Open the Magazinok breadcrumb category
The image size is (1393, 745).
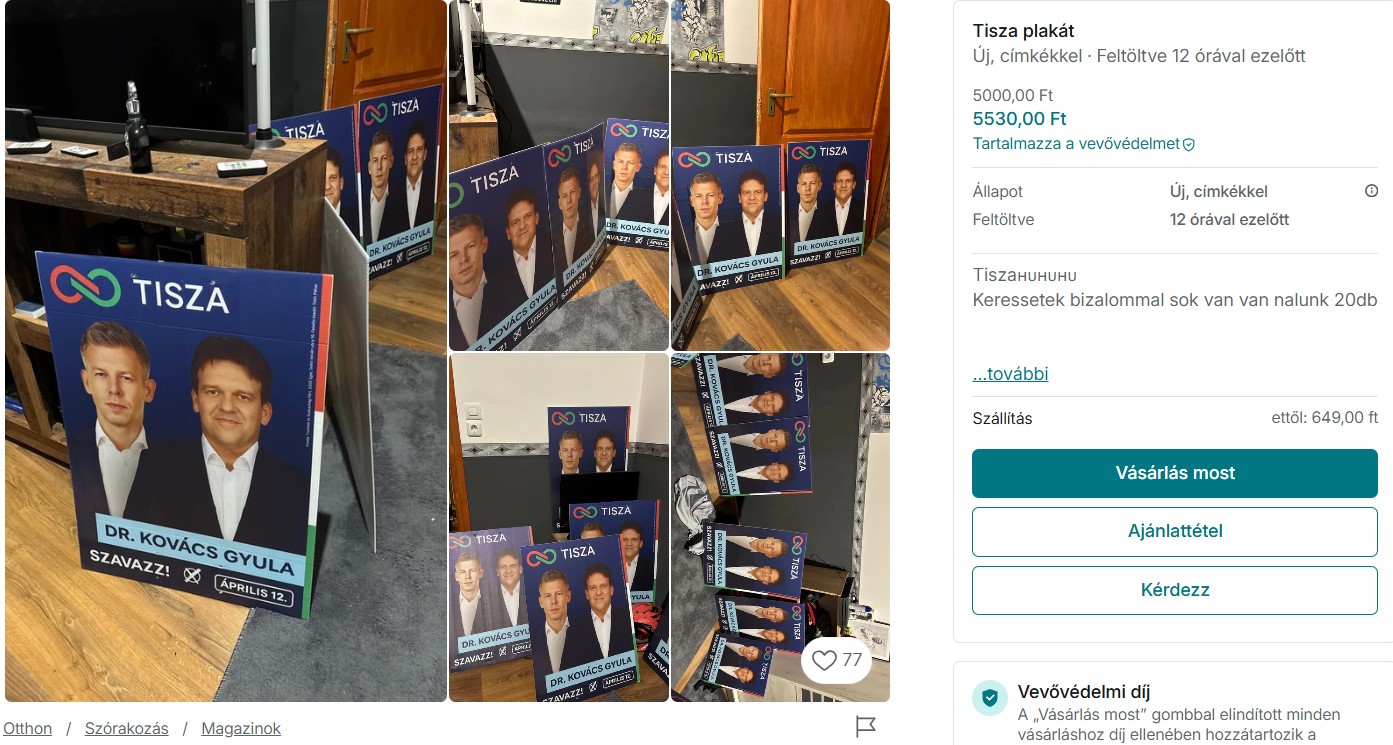click(241, 728)
